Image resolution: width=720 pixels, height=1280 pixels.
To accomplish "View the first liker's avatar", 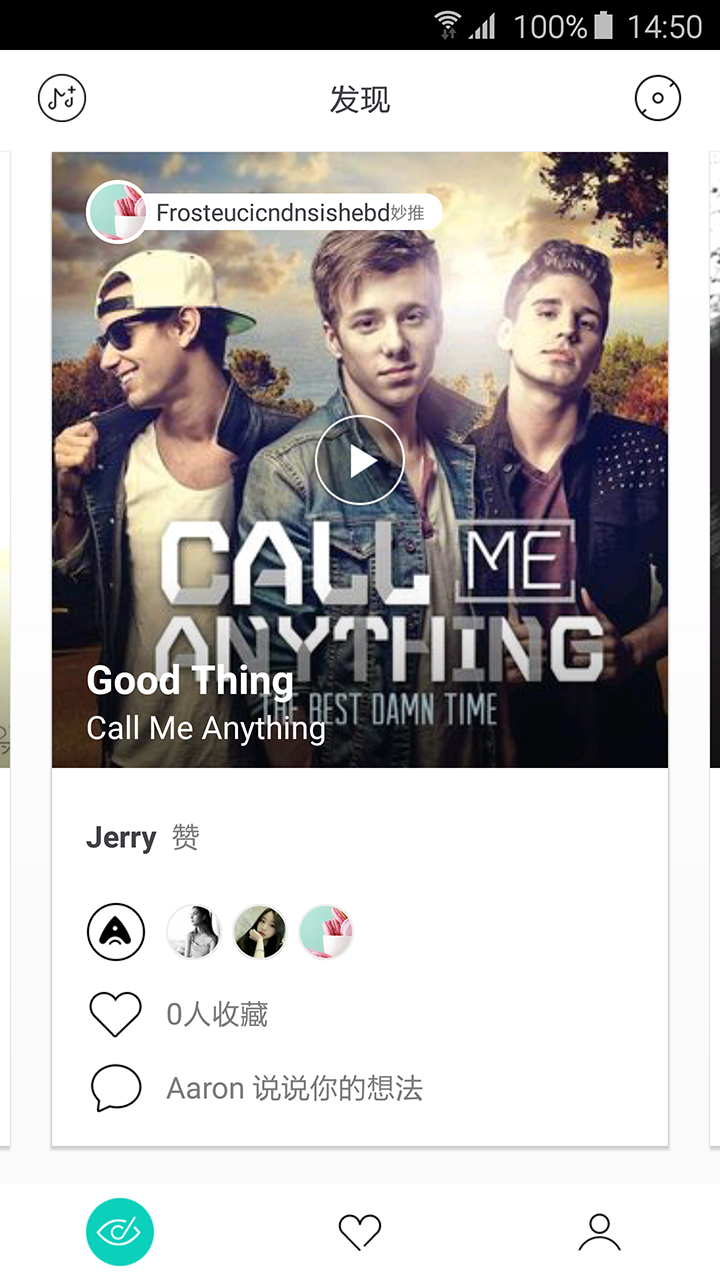I will pyautogui.click(x=193, y=932).
